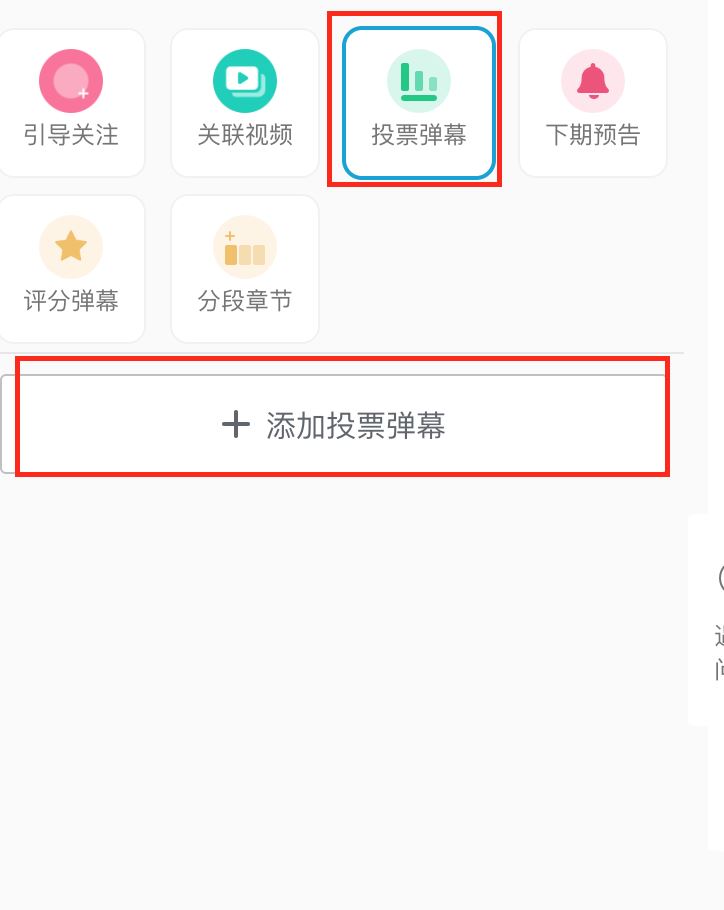Open the 评分弹幕 option
This screenshot has width=724, height=910.
point(71,268)
